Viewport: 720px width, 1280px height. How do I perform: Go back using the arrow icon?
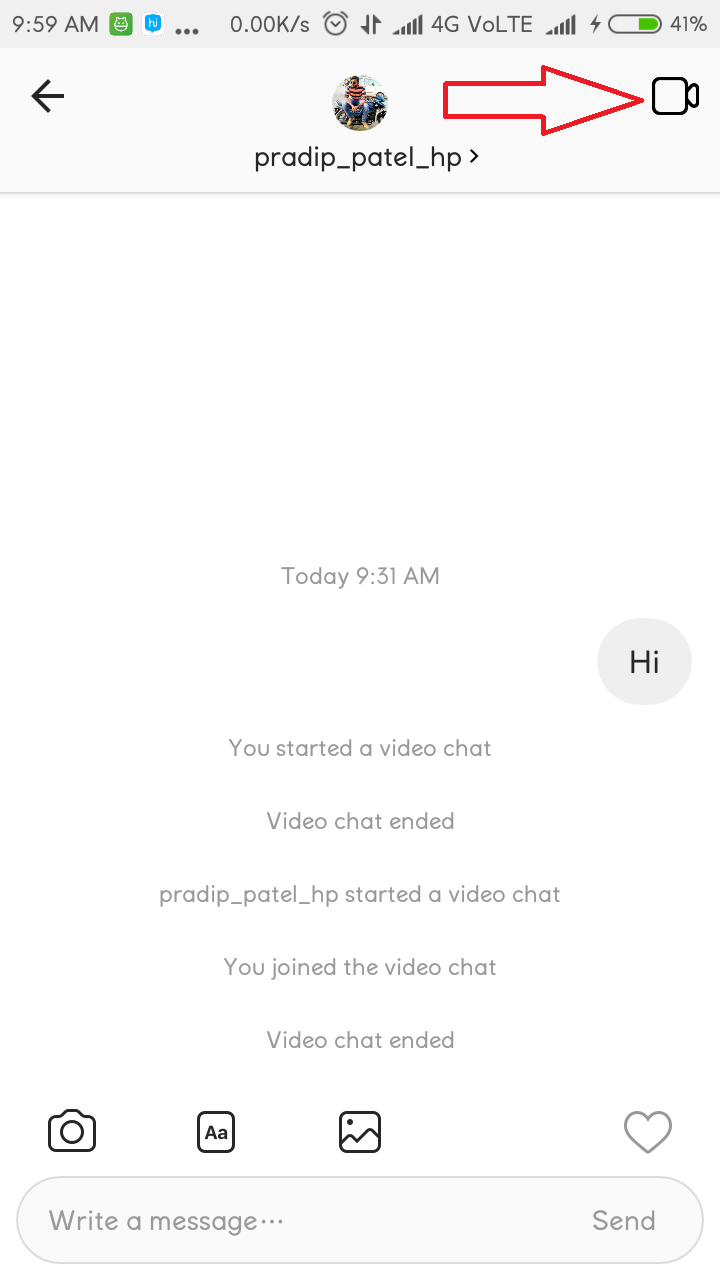click(x=47, y=96)
